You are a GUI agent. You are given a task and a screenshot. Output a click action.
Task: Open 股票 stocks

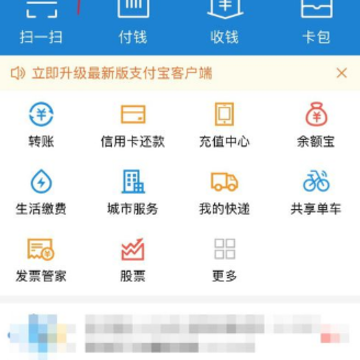point(133,260)
